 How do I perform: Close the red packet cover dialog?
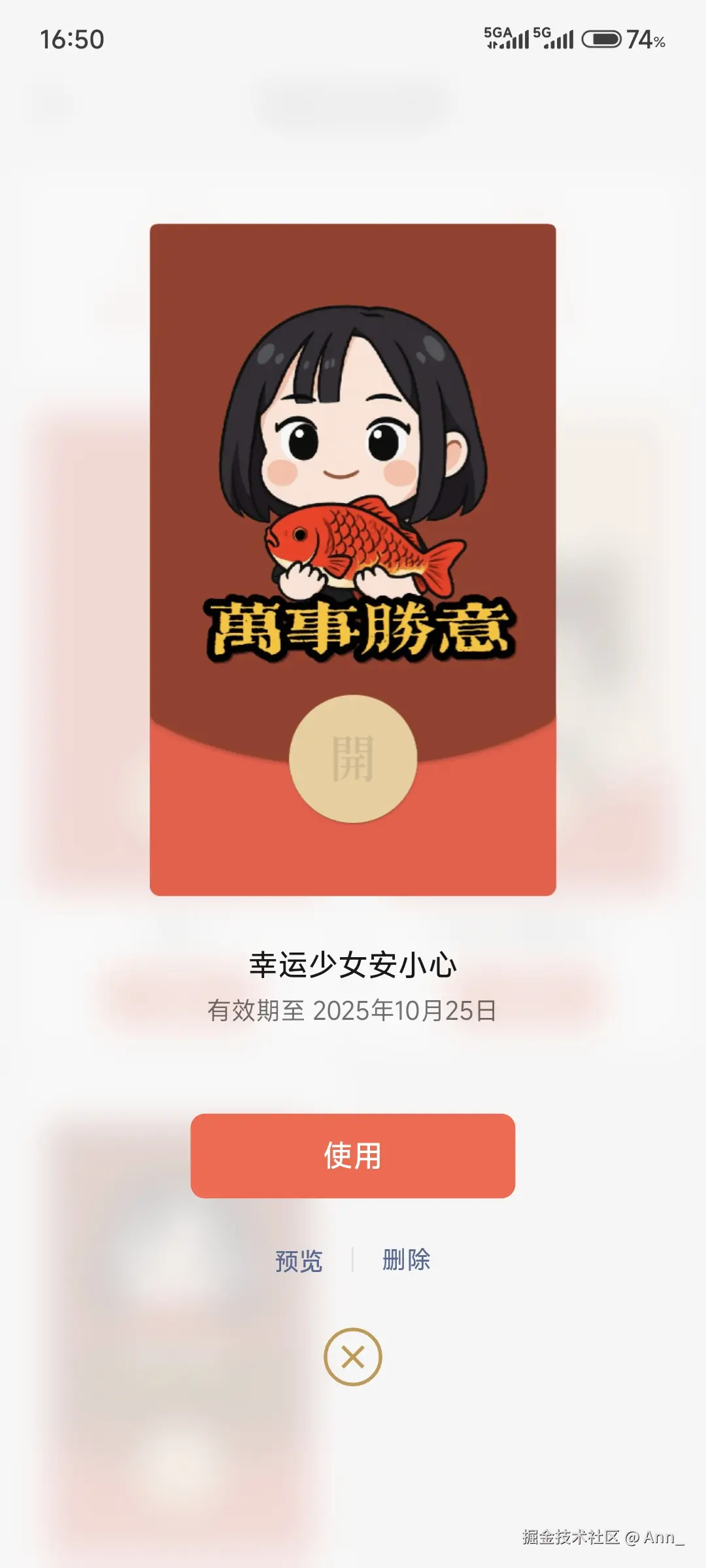[x=352, y=1357]
